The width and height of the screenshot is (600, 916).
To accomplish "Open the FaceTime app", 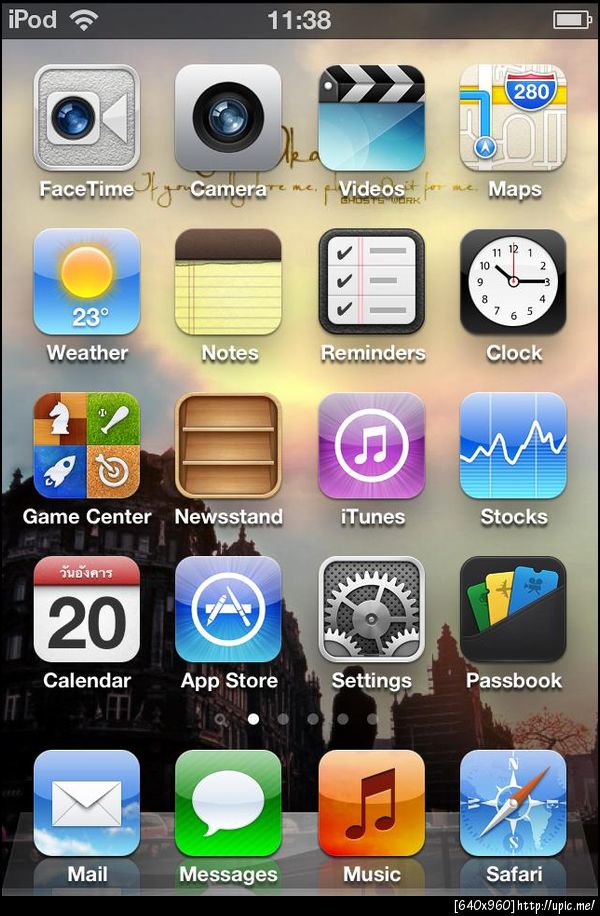I will [x=87, y=118].
